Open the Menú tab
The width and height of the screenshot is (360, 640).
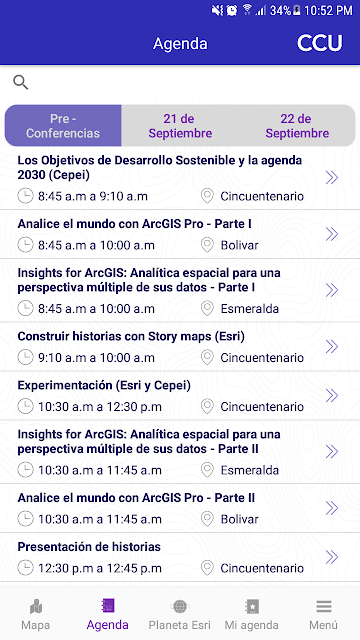(x=324, y=614)
